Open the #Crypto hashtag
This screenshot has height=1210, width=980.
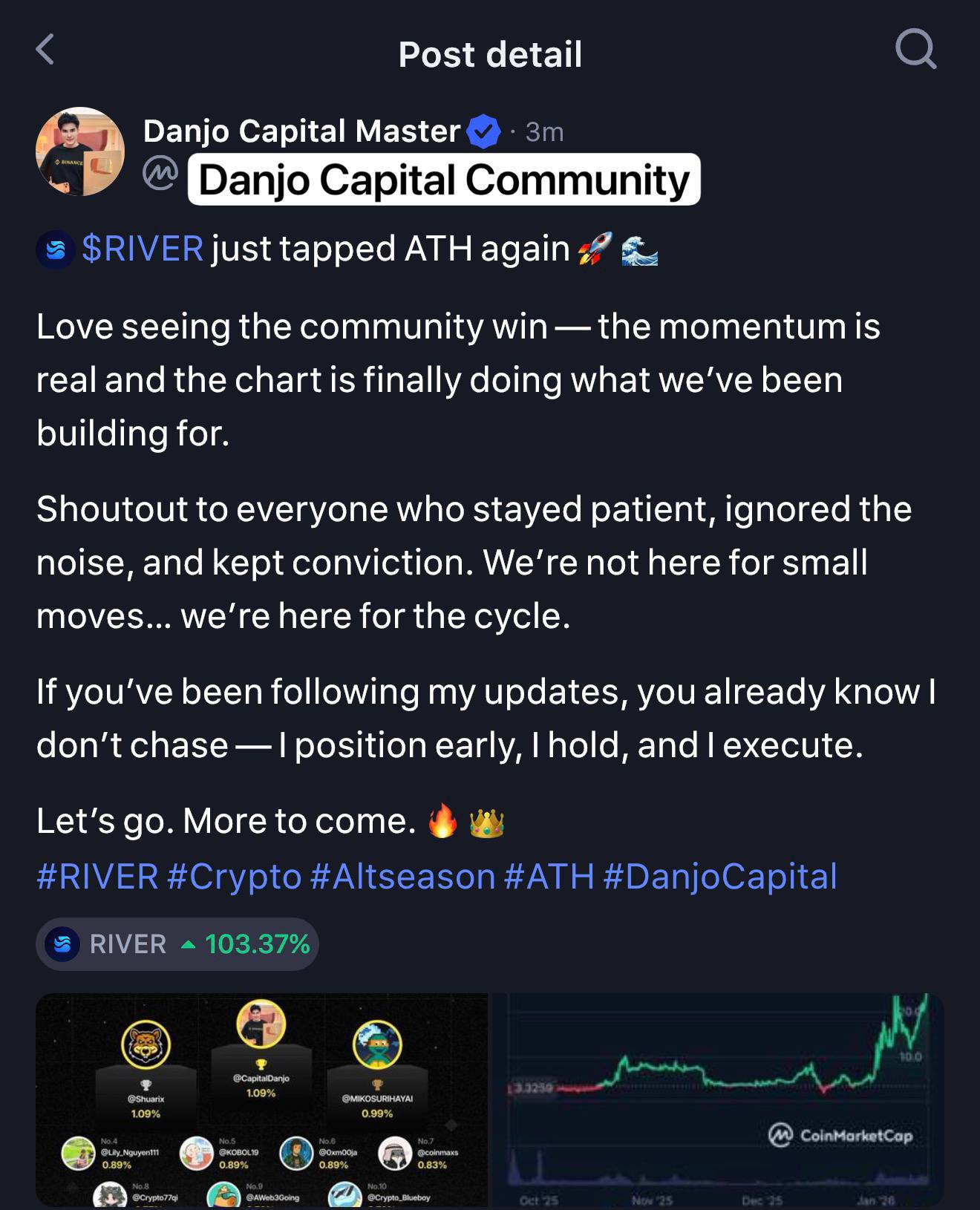click(x=234, y=877)
